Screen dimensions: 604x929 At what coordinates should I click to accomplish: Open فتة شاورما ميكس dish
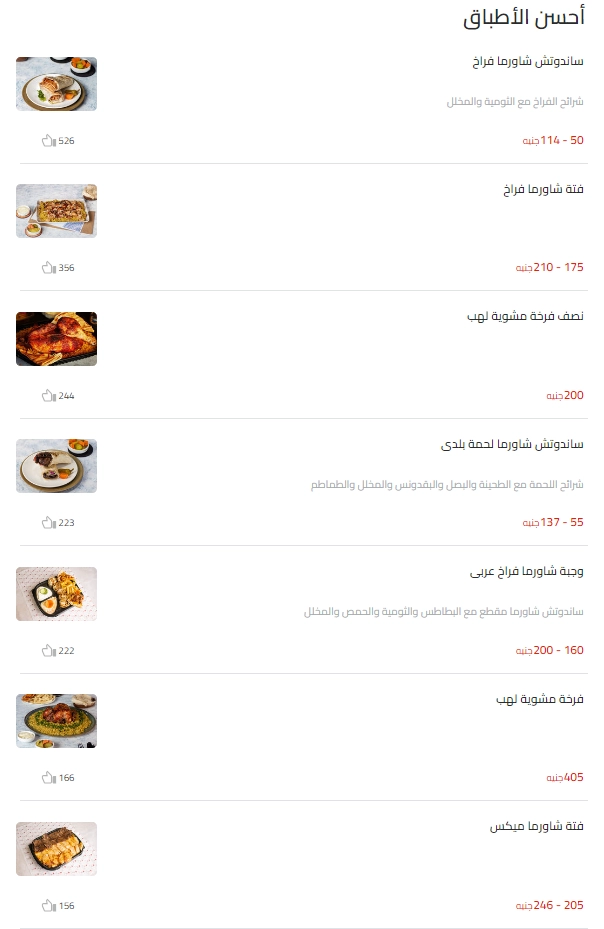pos(536,827)
